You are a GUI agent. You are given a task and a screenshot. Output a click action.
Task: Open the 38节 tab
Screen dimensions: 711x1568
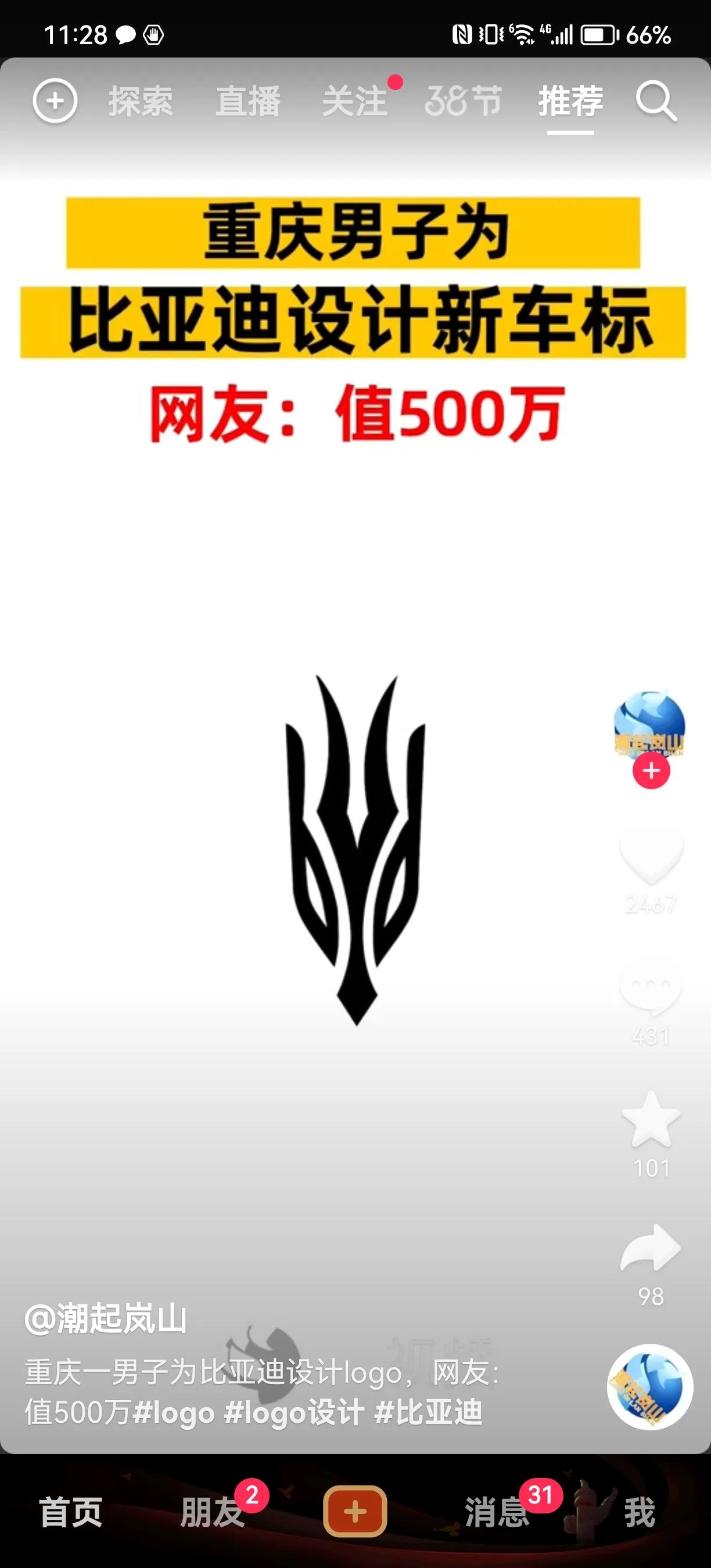point(463,101)
